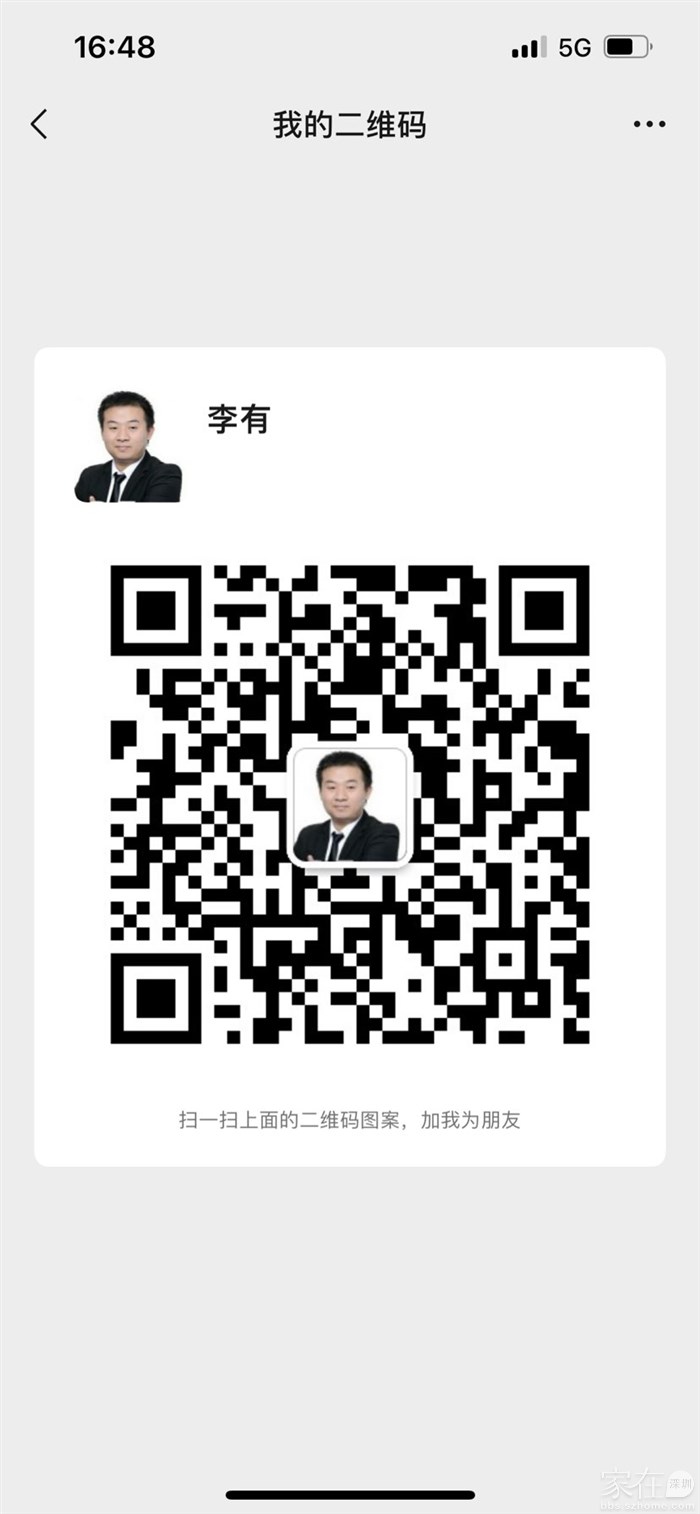Go back from My QR Code
This screenshot has width=700, height=1514.
tap(39, 125)
